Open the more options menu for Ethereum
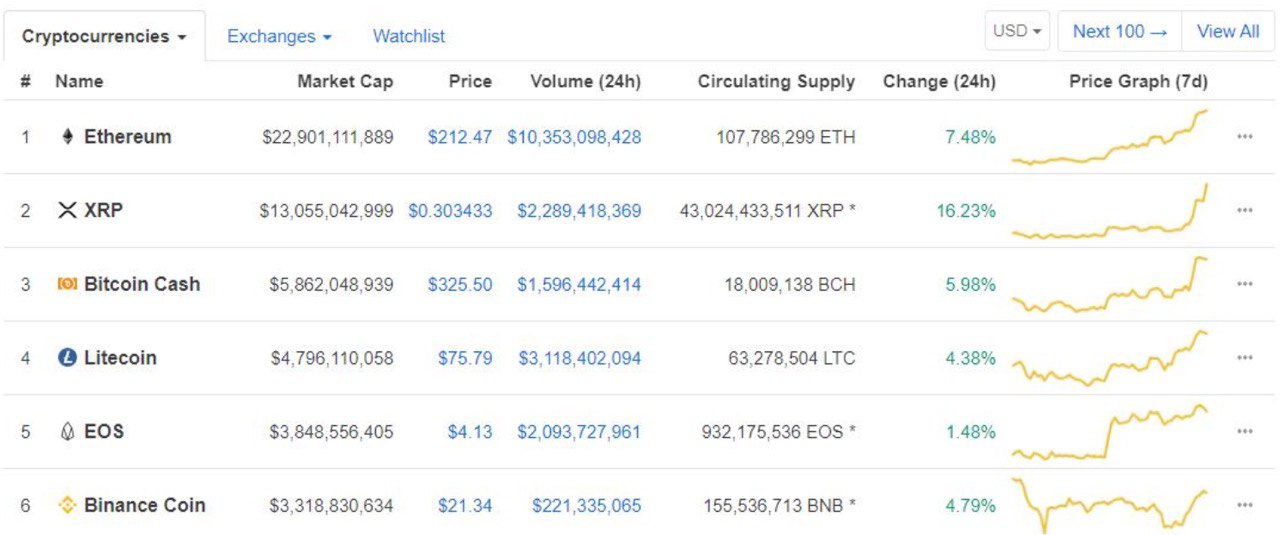This screenshot has width=1280, height=535. point(1244,137)
